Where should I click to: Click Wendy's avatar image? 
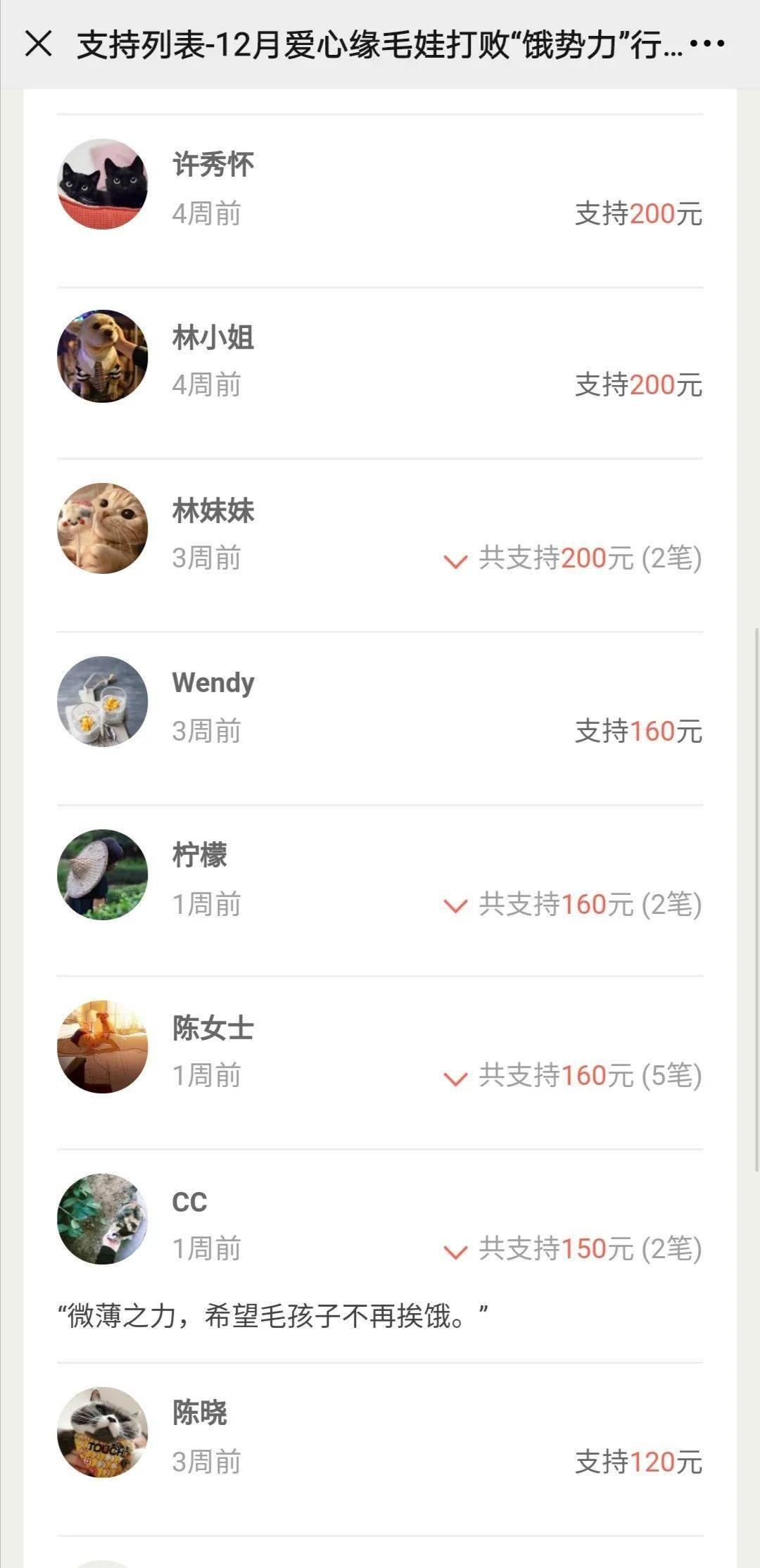[x=102, y=700]
